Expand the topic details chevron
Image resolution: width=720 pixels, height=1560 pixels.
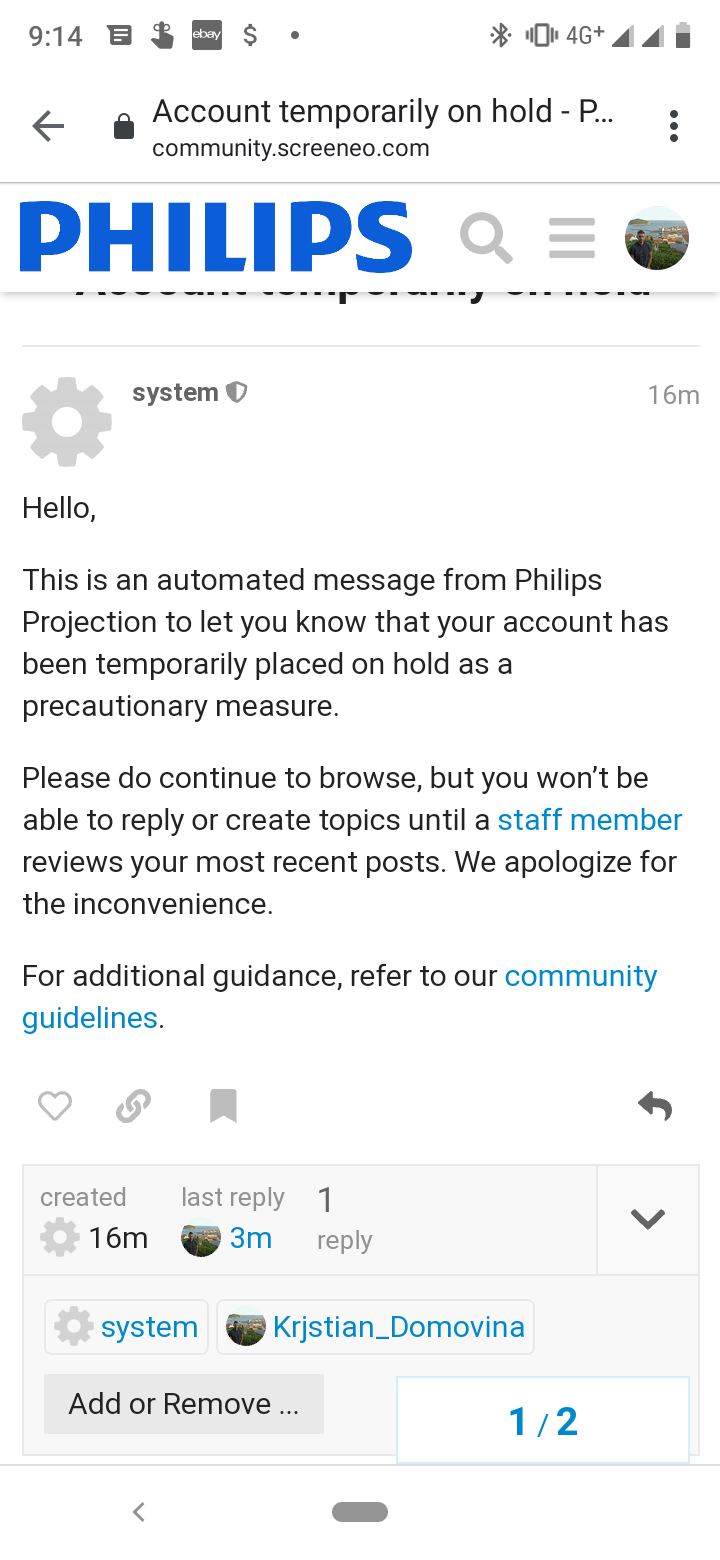click(x=648, y=1219)
